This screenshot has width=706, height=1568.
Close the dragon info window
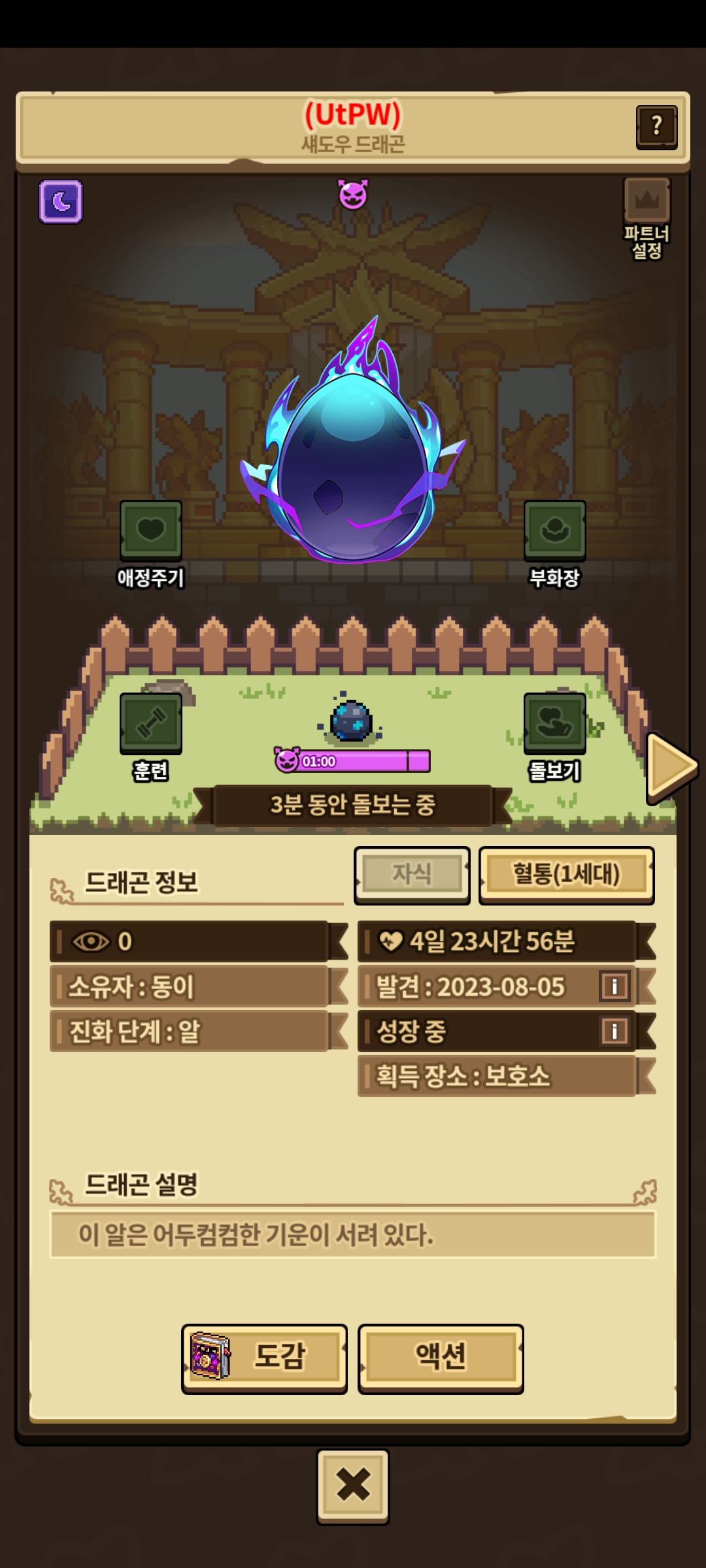[x=353, y=1485]
